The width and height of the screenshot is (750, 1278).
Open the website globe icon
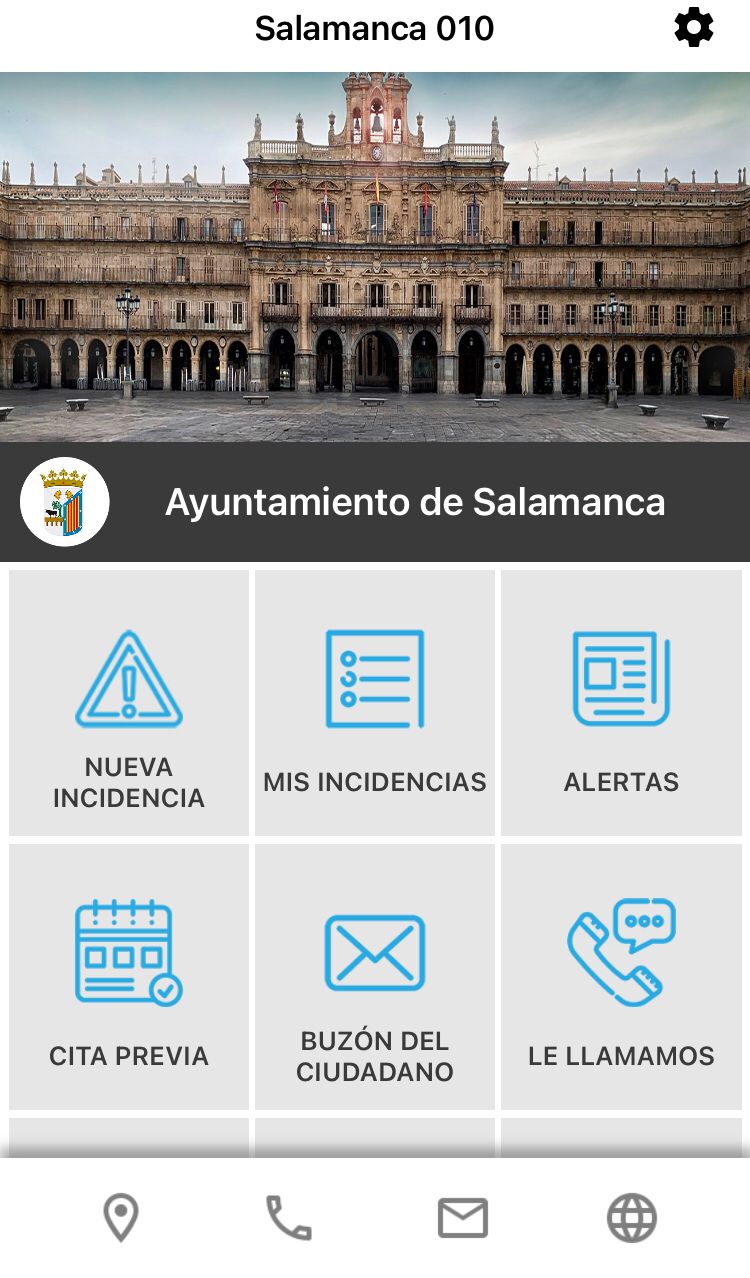[632, 1218]
